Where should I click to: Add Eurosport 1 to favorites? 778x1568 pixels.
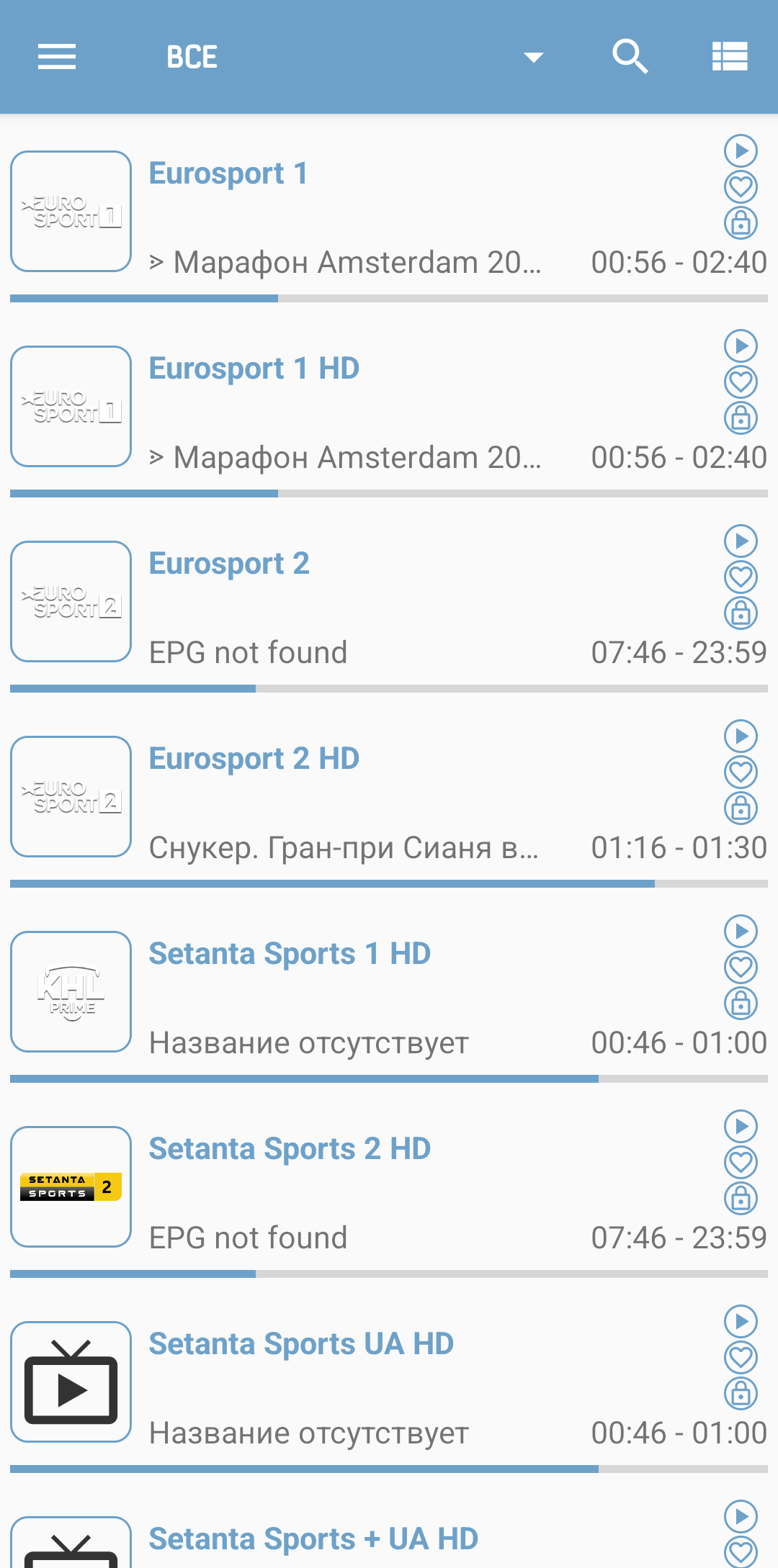741,187
